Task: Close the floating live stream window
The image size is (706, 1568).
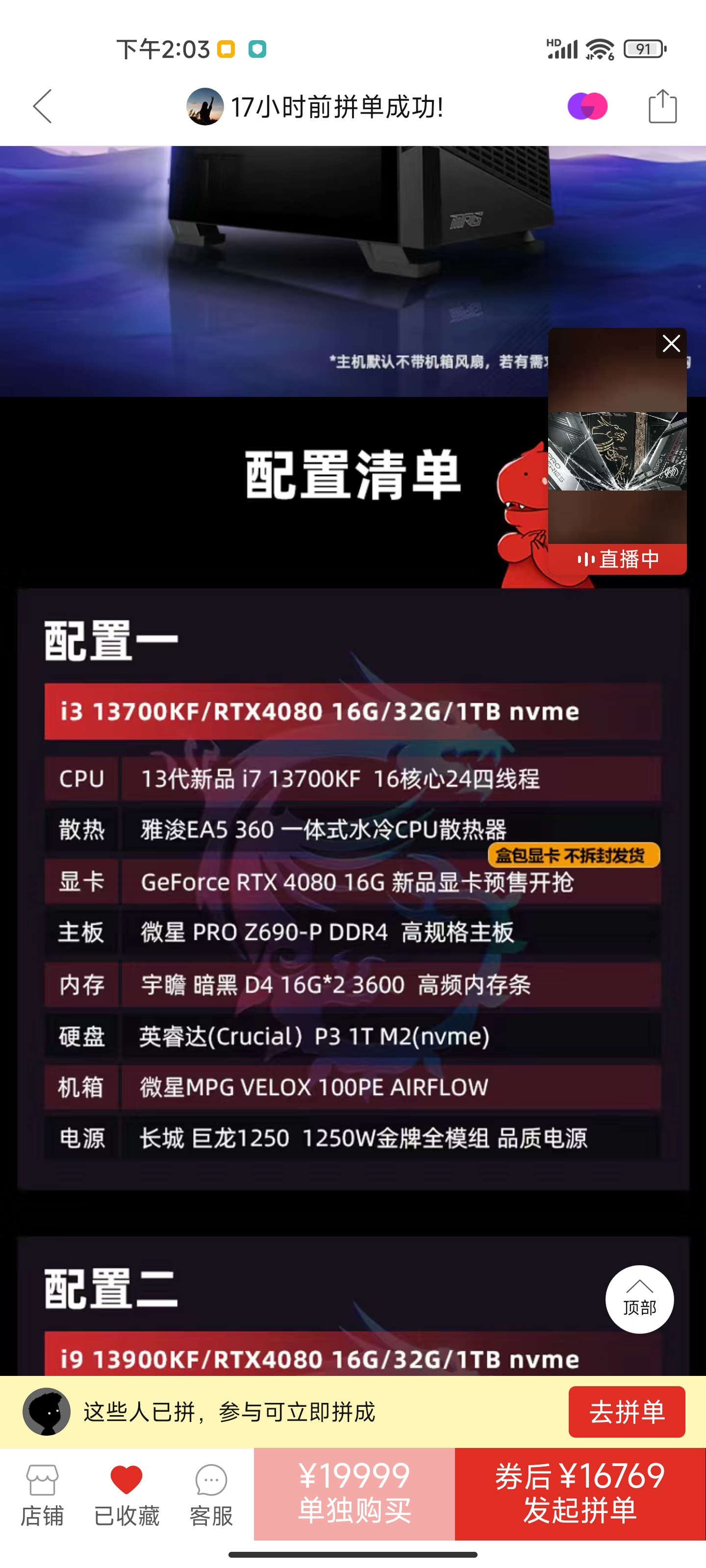Action: coord(671,343)
